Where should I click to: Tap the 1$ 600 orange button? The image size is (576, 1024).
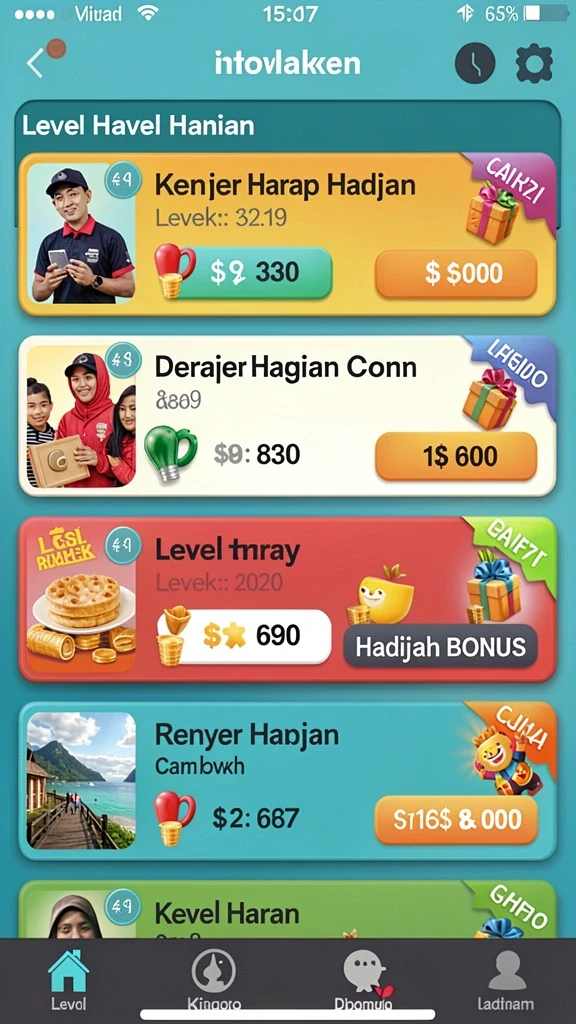pyautogui.click(x=456, y=456)
